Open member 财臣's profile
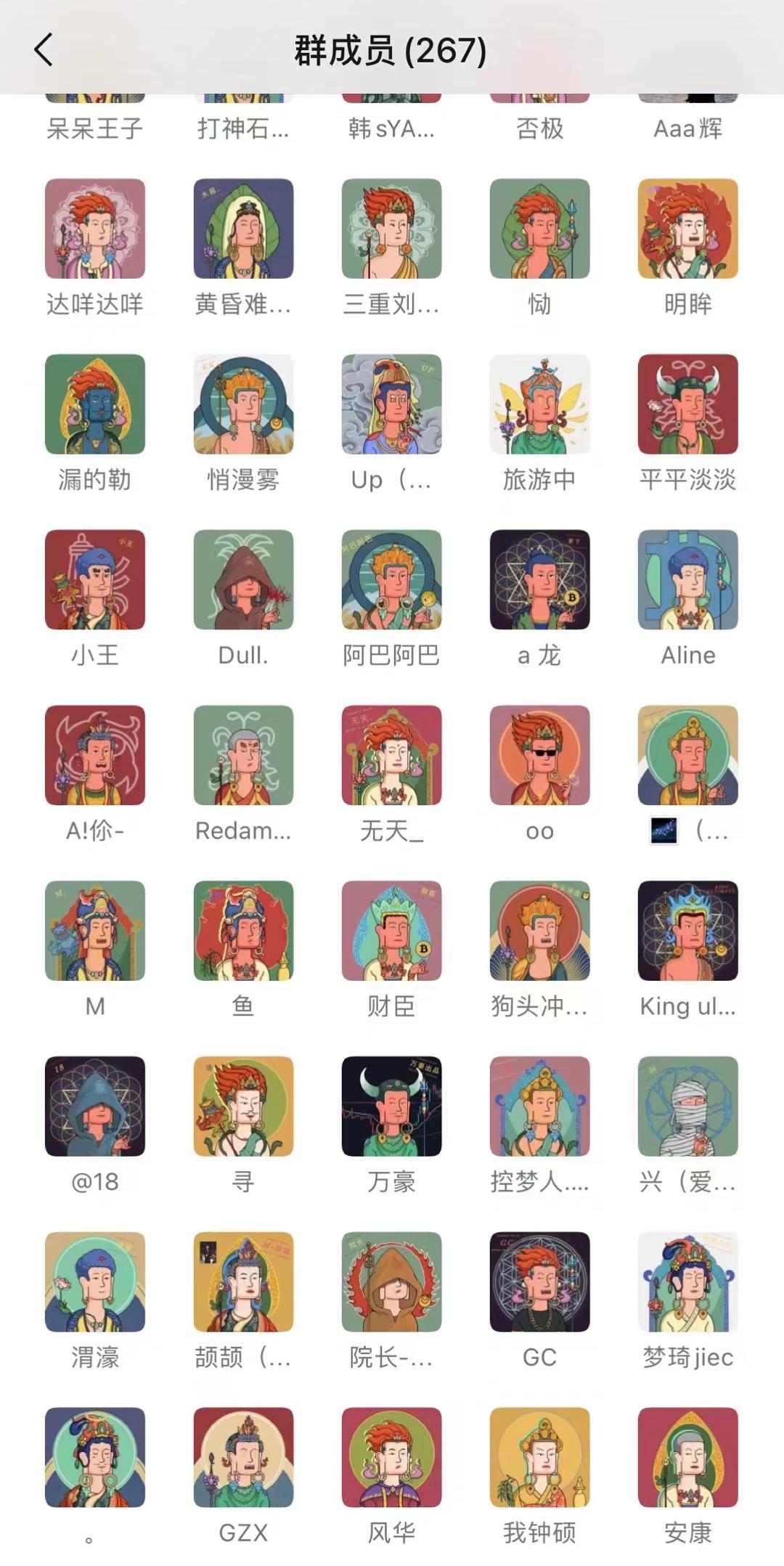This screenshot has width=784, height=1566. click(391, 931)
